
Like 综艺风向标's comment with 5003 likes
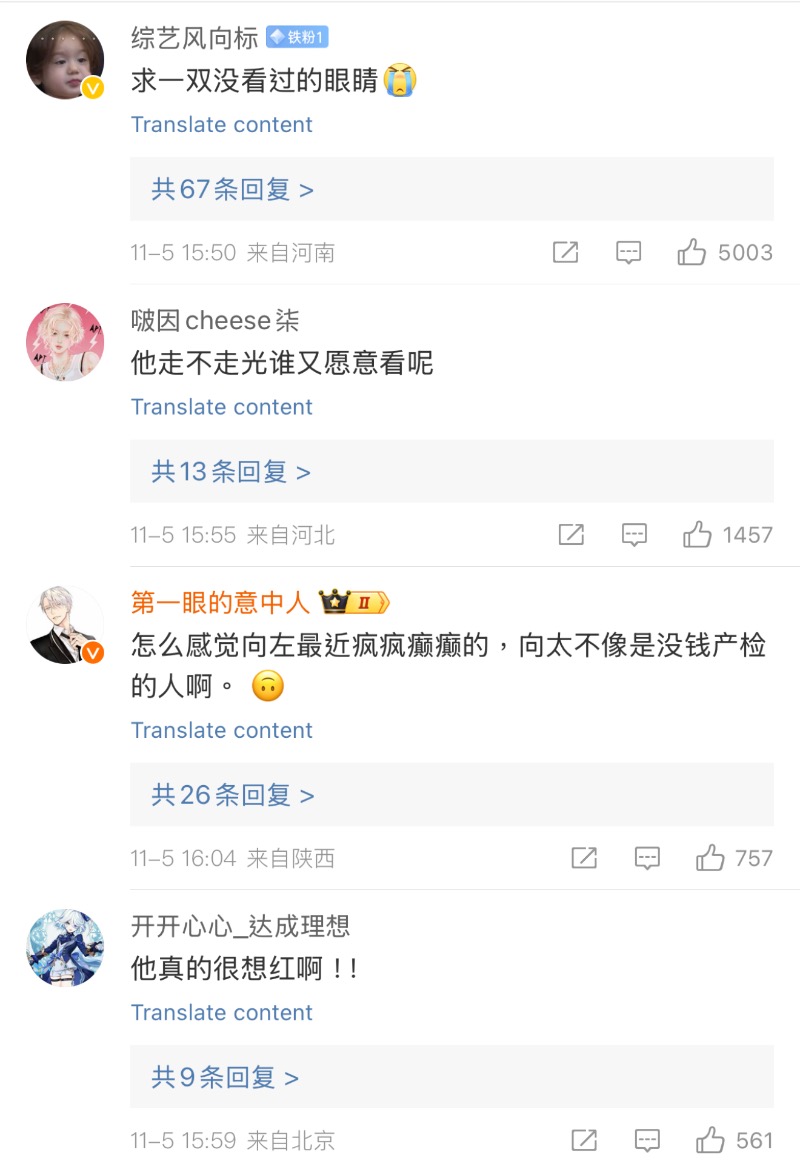pos(692,253)
